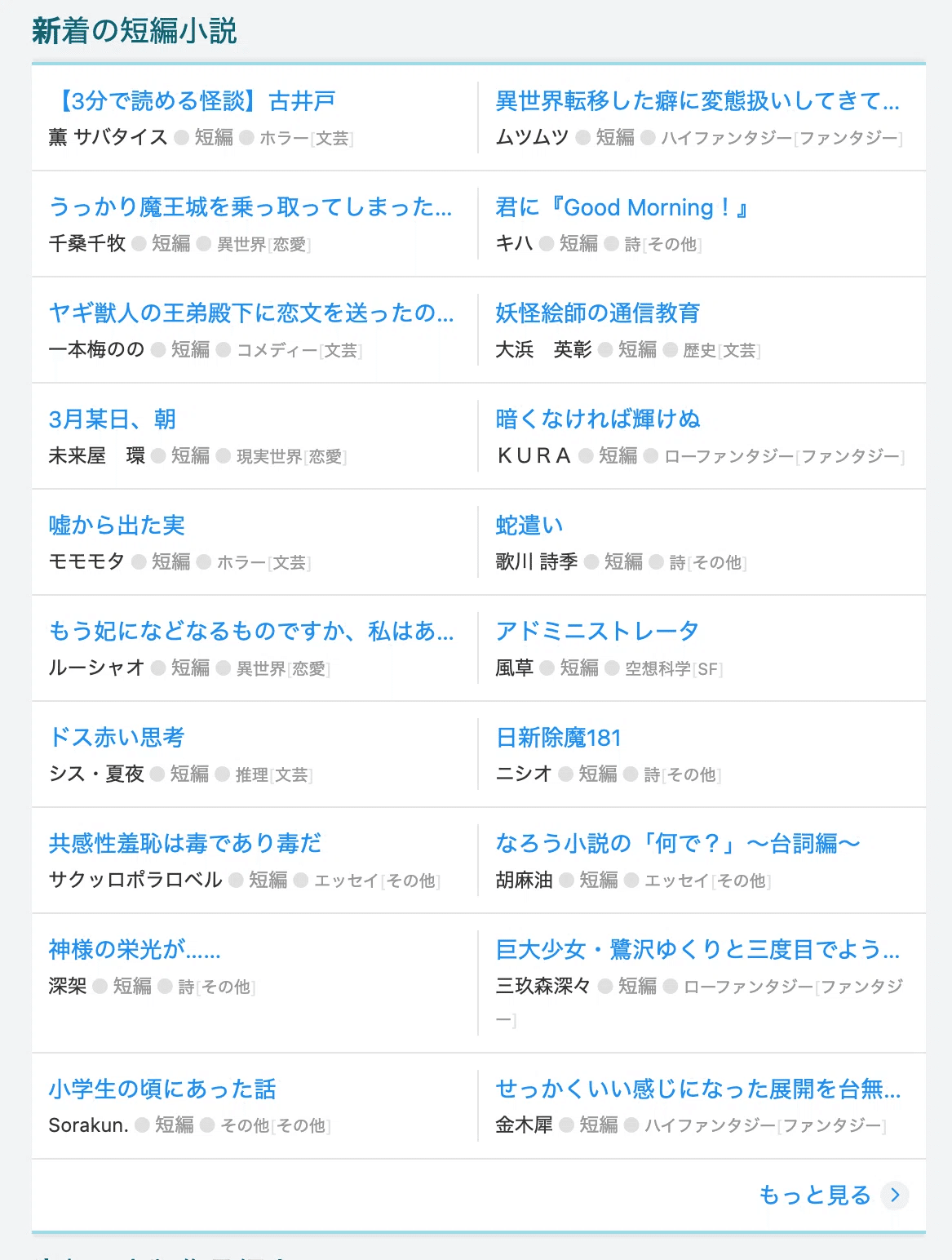Read the poem 蛇遣い
This screenshot has width=952, height=1260.
[529, 526]
